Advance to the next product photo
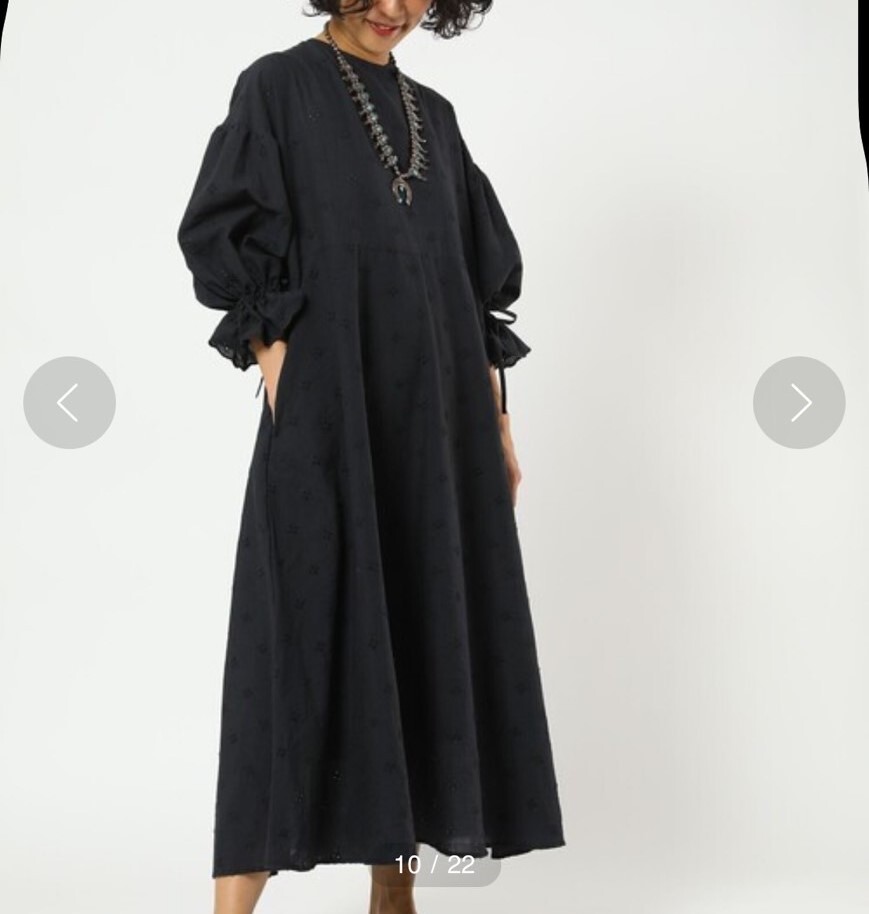869x914 pixels. click(799, 403)
